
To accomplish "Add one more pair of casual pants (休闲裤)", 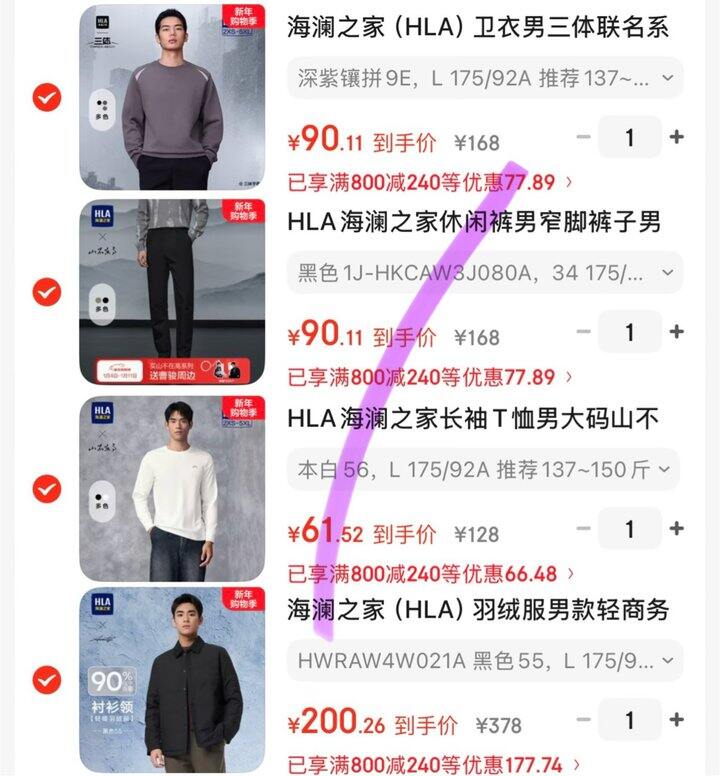I will [677, 332].
